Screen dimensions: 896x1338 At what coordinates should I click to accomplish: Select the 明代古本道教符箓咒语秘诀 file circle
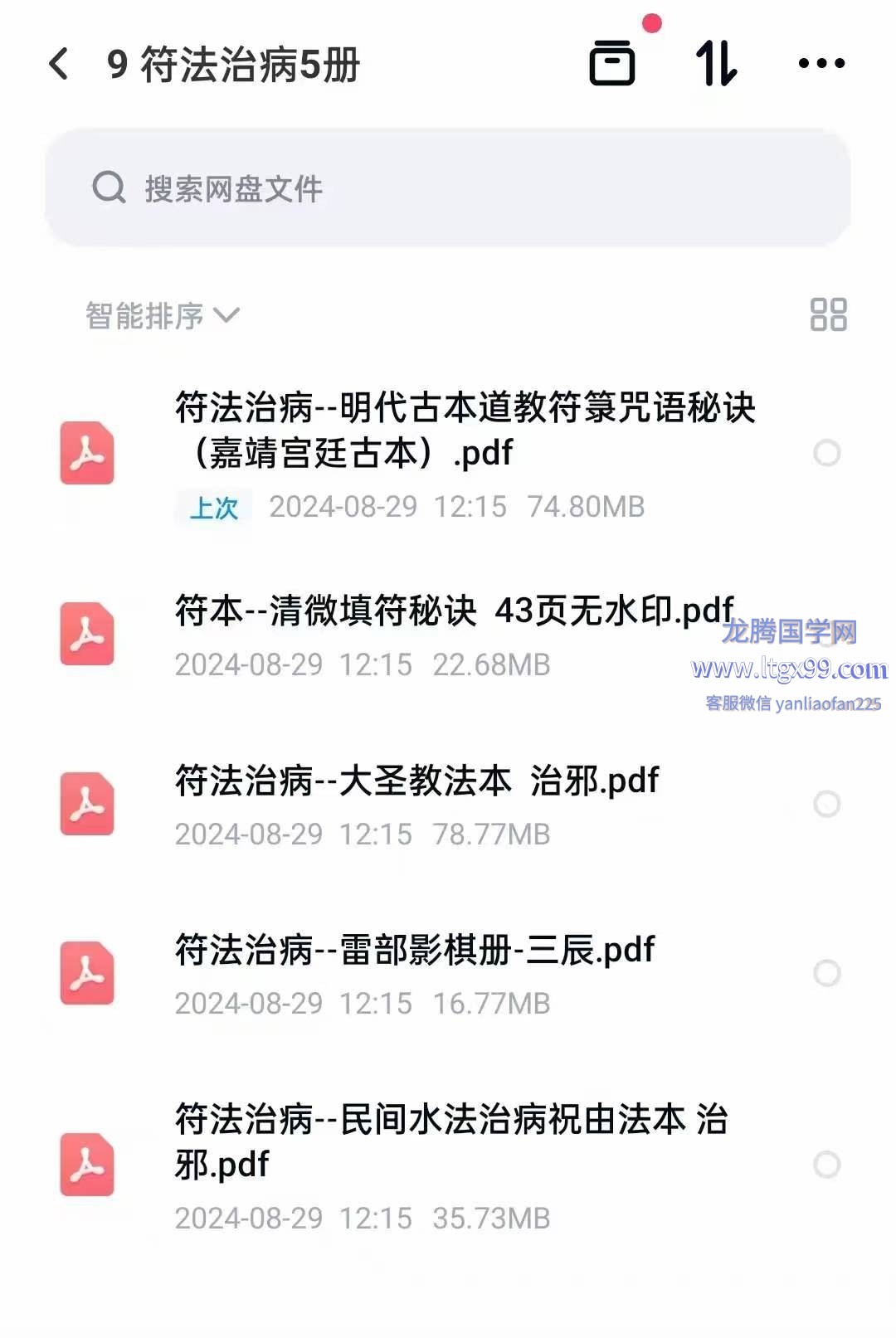[826, 453]
